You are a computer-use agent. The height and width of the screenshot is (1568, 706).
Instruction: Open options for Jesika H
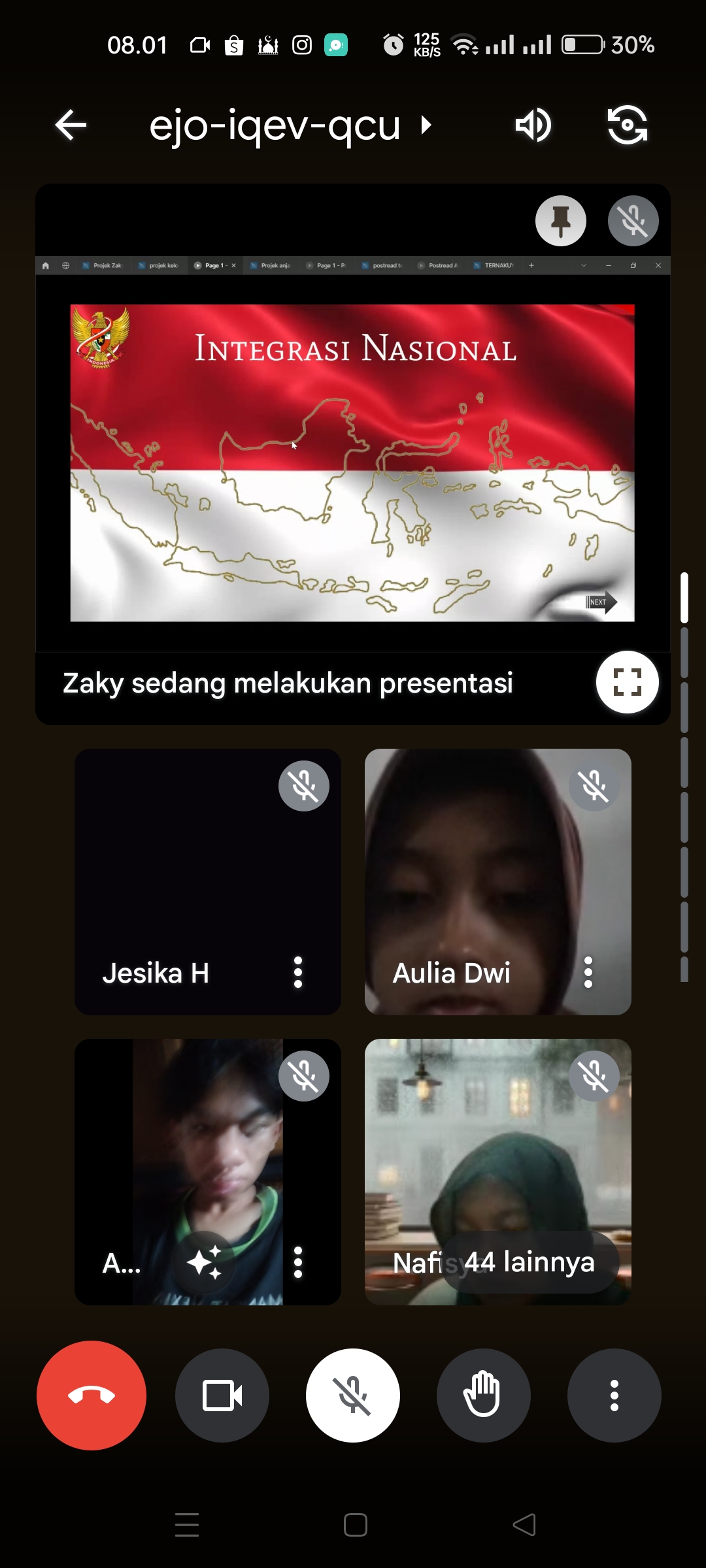pos(298,972)
